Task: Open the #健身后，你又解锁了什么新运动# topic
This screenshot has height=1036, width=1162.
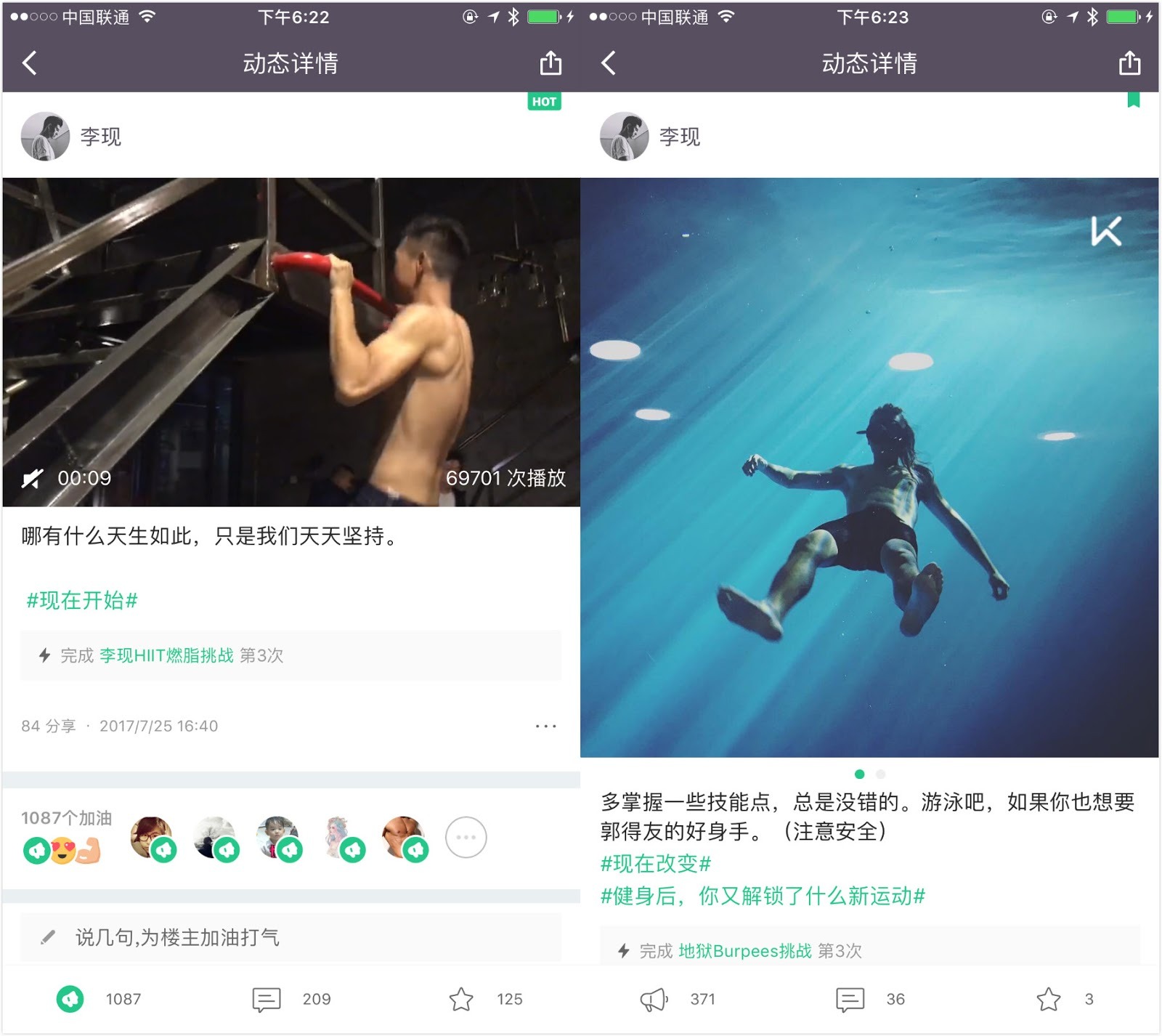Action: pos(763,896)
